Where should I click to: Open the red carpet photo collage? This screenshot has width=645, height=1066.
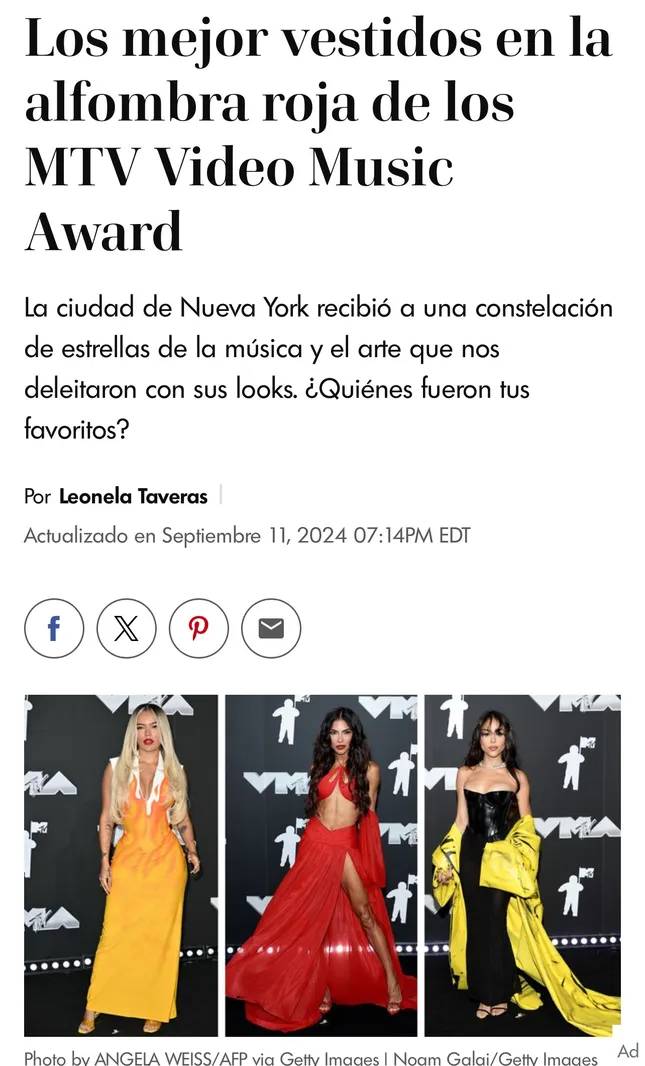322,865
